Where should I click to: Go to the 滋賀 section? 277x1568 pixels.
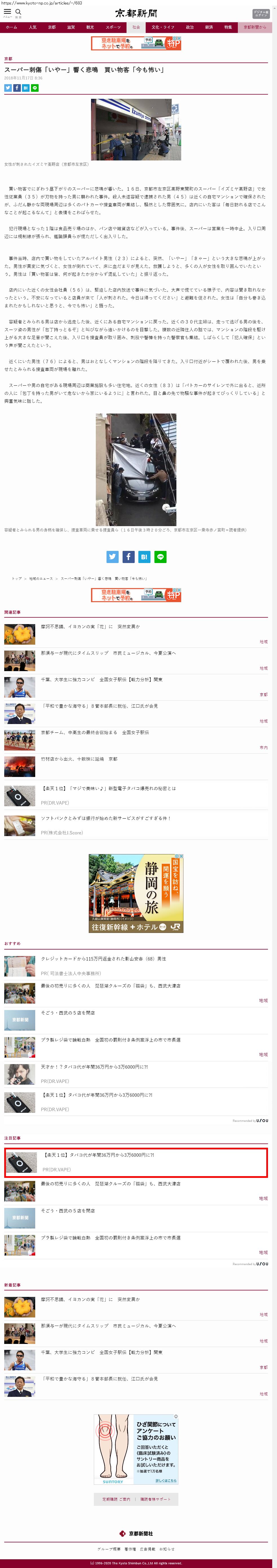pyautogui.click(x=71, y=27)
